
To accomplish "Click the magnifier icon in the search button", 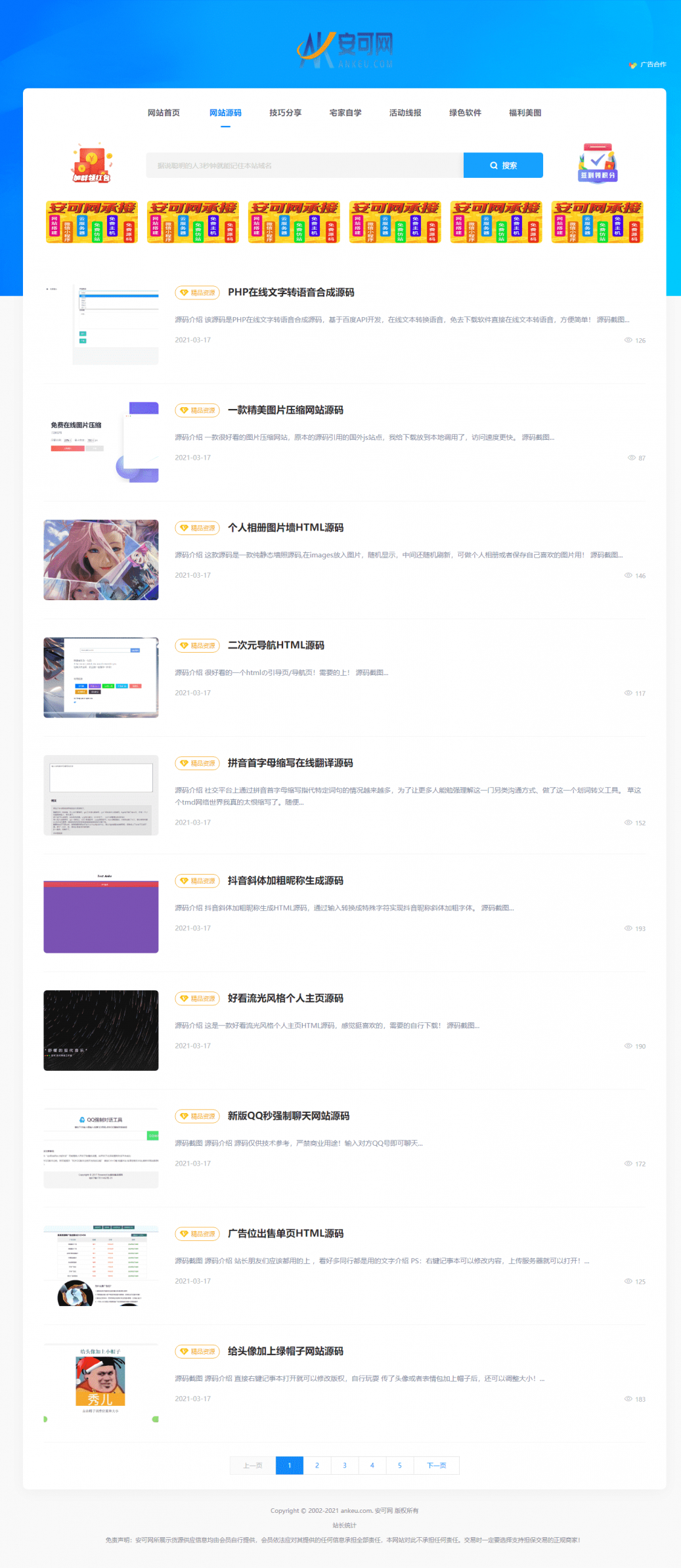I will pyautogui.click(x=494, y=165).
